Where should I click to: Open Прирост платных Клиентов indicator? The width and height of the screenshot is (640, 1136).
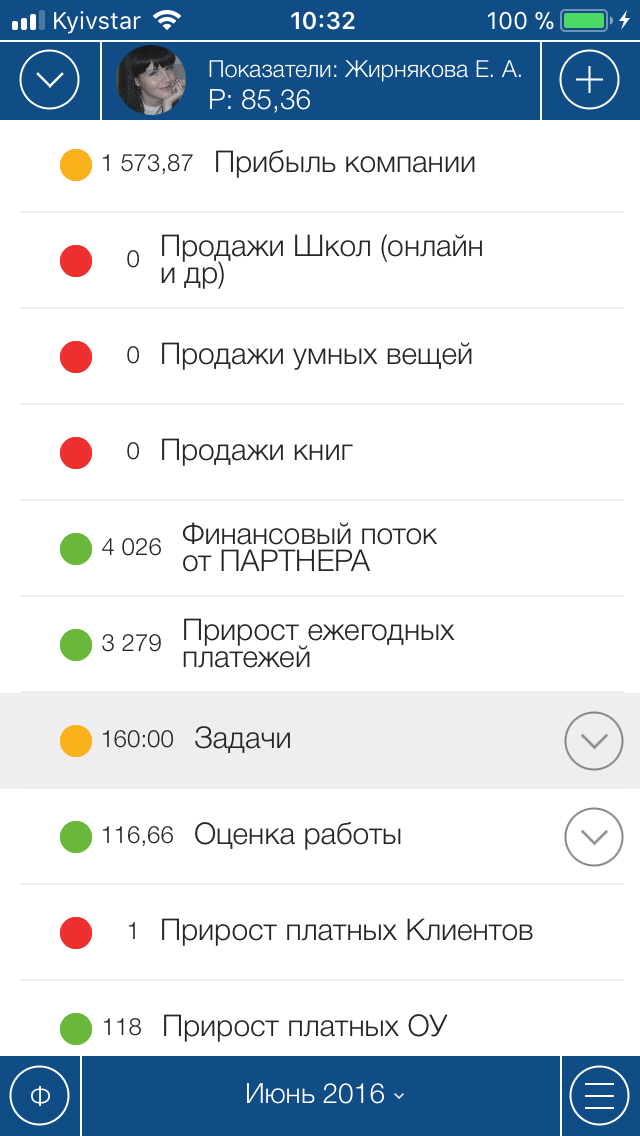(320, 932)
